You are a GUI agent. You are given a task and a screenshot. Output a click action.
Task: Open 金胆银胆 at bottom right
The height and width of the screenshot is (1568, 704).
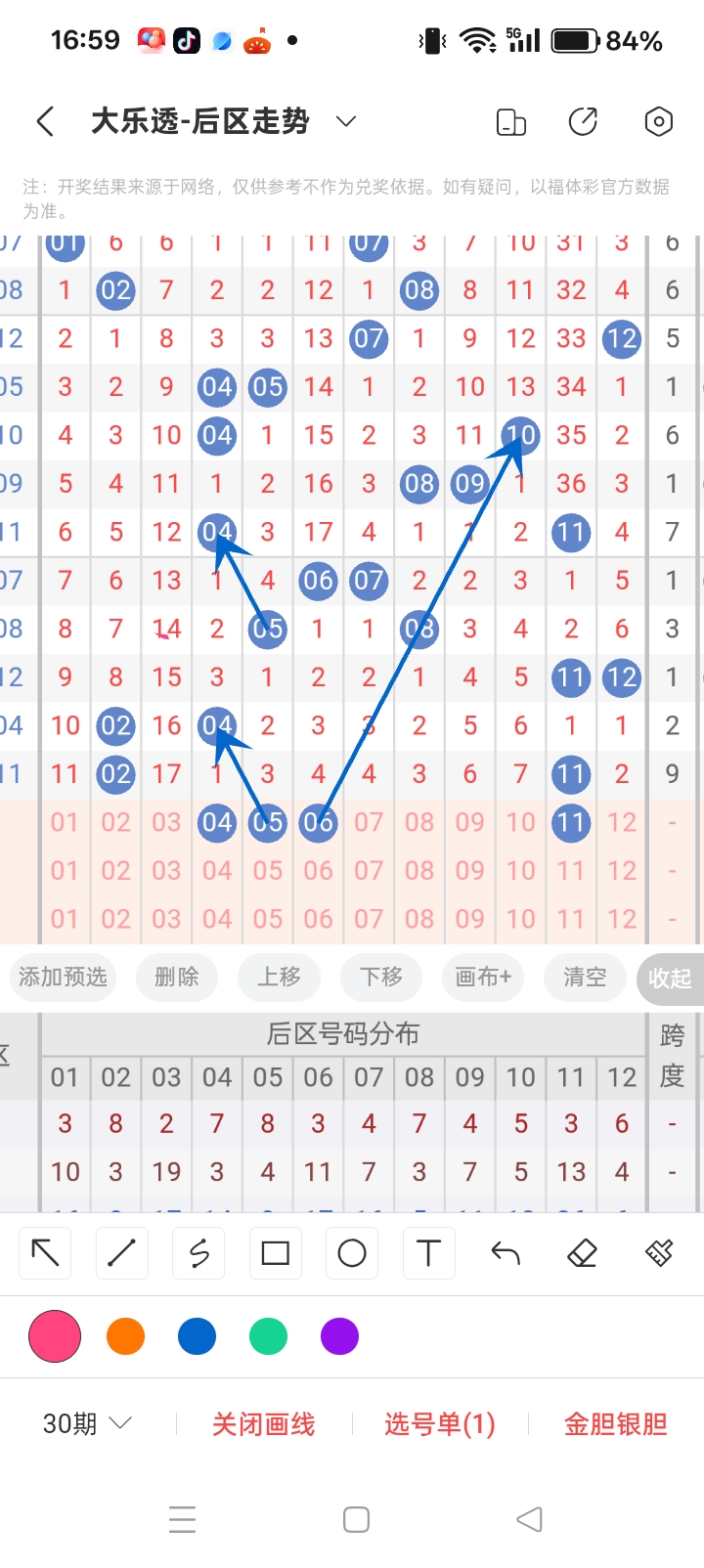tap(614, 1424)
